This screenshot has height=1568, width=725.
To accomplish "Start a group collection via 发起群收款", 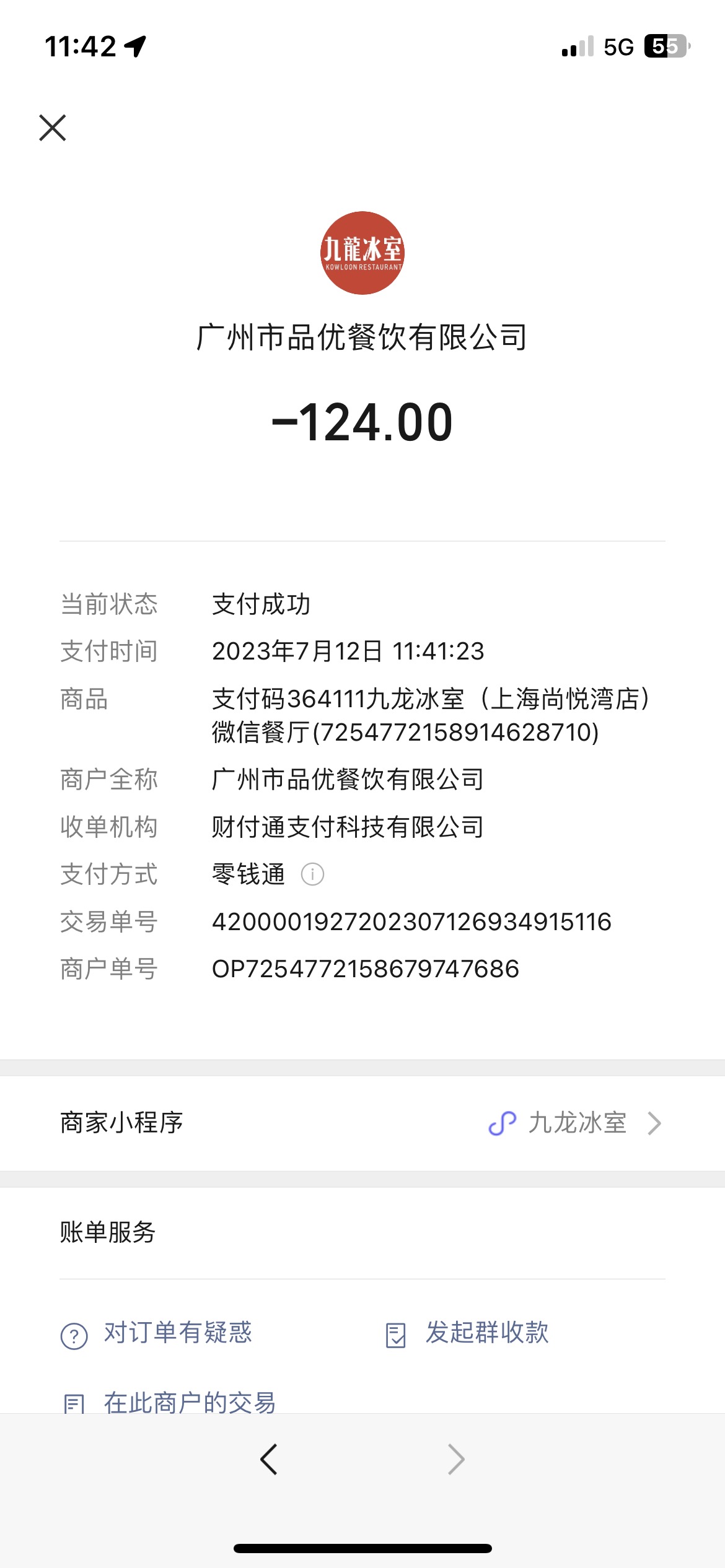I will 467,1333.
